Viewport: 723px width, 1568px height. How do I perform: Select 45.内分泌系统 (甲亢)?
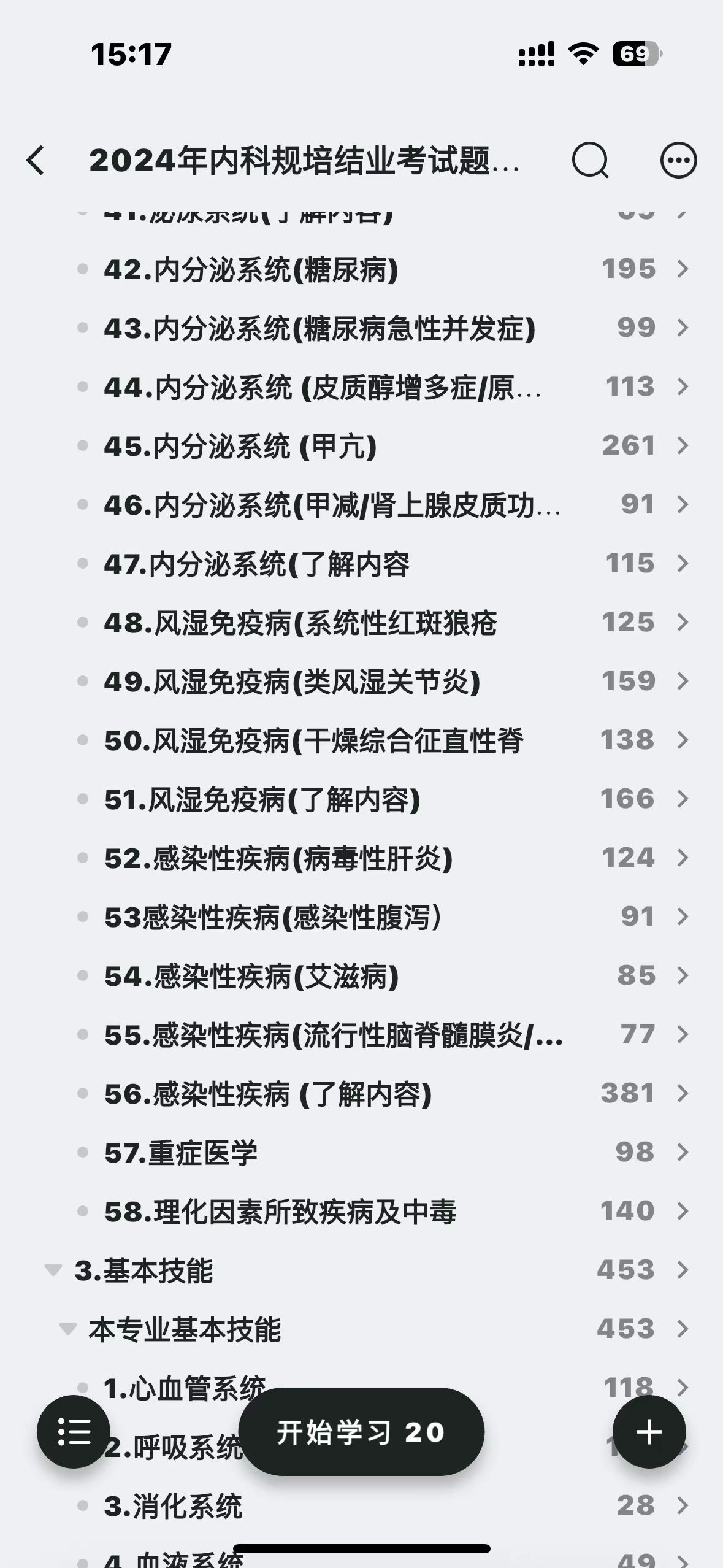tap(384, 445)
